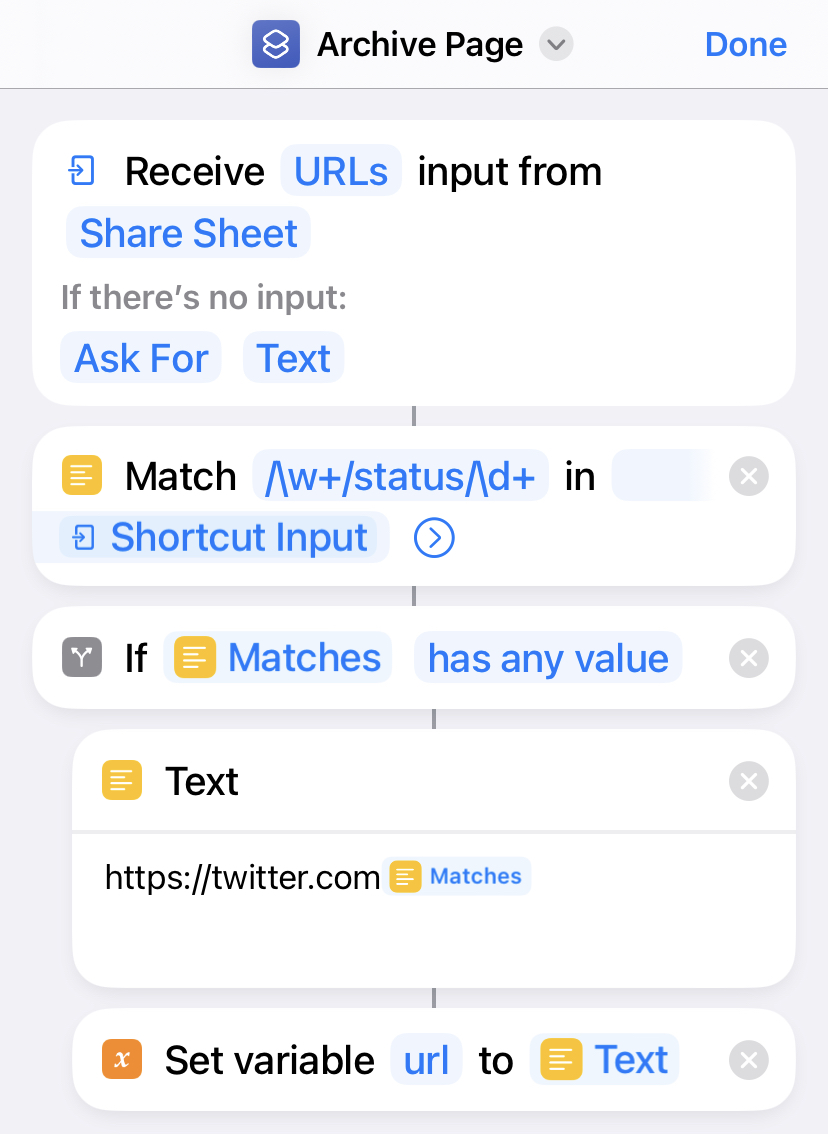Image resolution: width=828 pixels, height=1134 pixels.
Task: Change the Ask For no-input behavior
Action: tap(141, 358)
